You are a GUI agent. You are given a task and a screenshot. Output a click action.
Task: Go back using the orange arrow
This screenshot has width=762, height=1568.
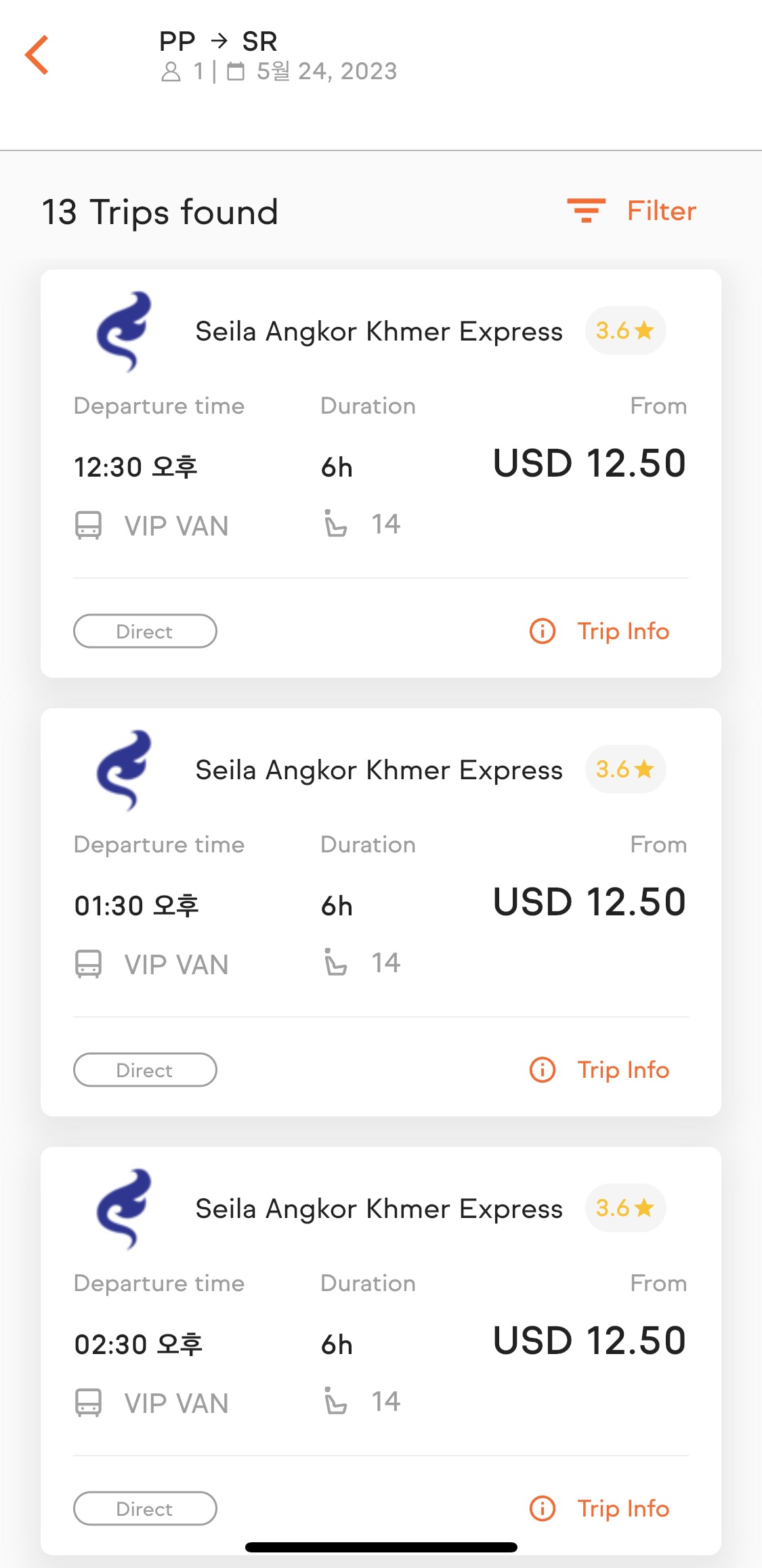pos(37,55)
